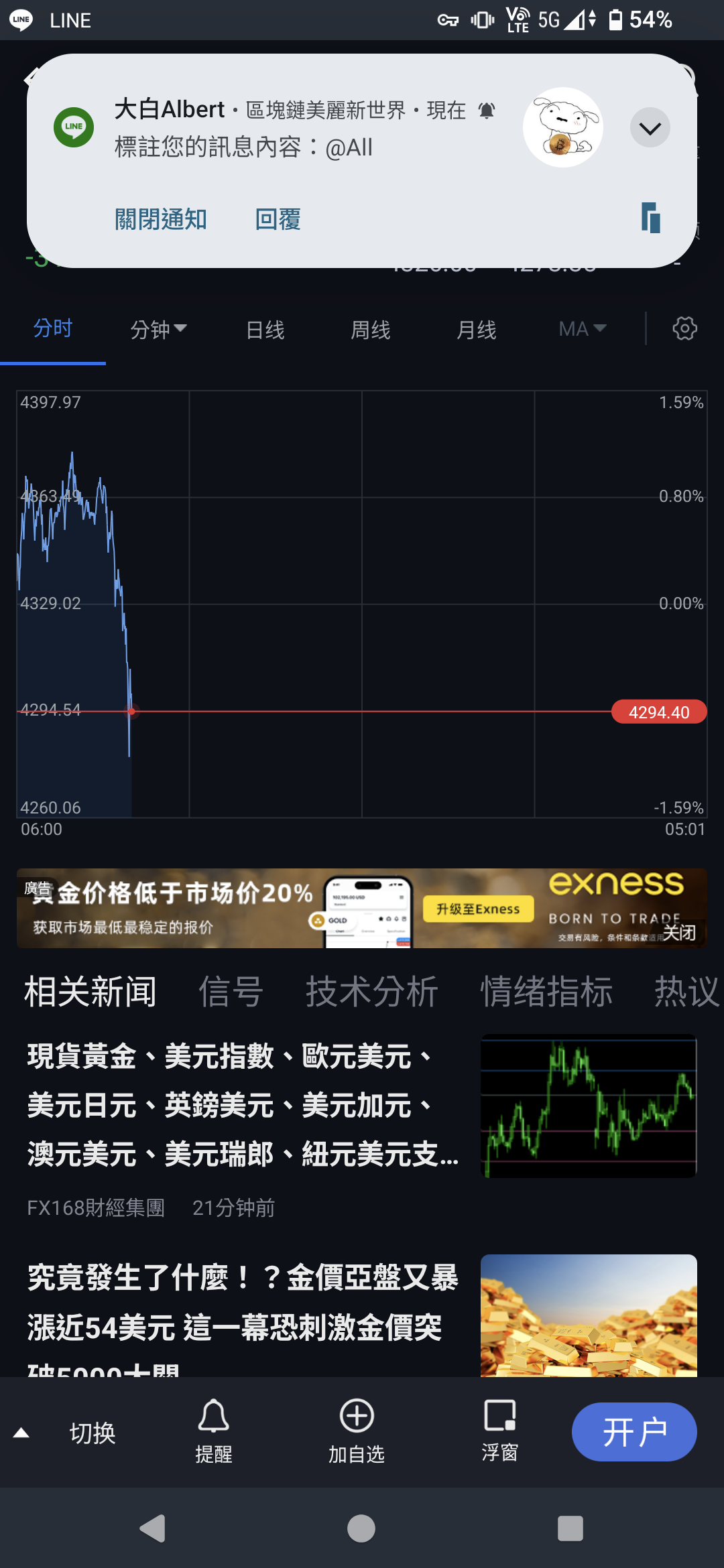Image resolution: width=724 pixels, height=1568 pixels.
Task: Switch to the 日线 chart
Action: [265, 329]
